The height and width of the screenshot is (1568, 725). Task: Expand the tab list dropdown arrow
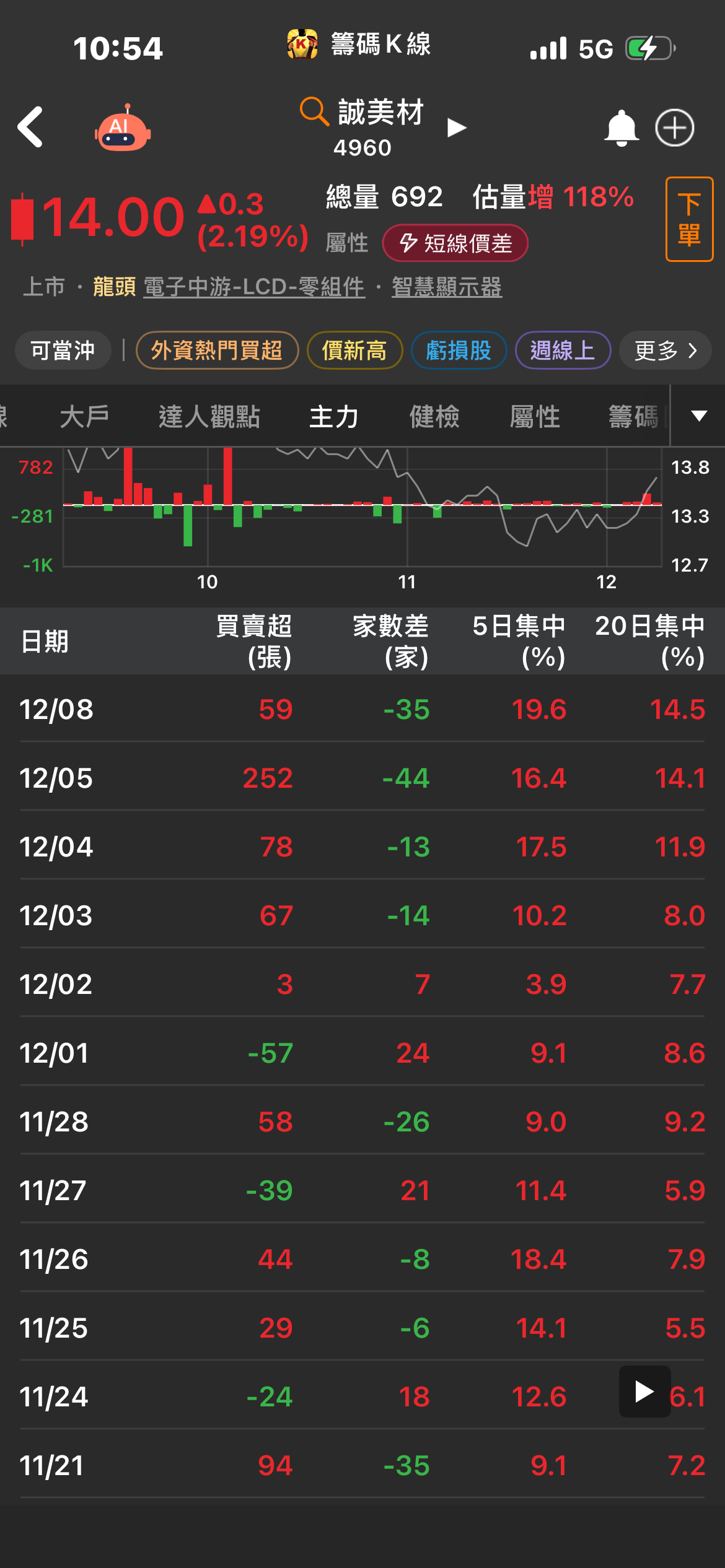click(699, 416)
